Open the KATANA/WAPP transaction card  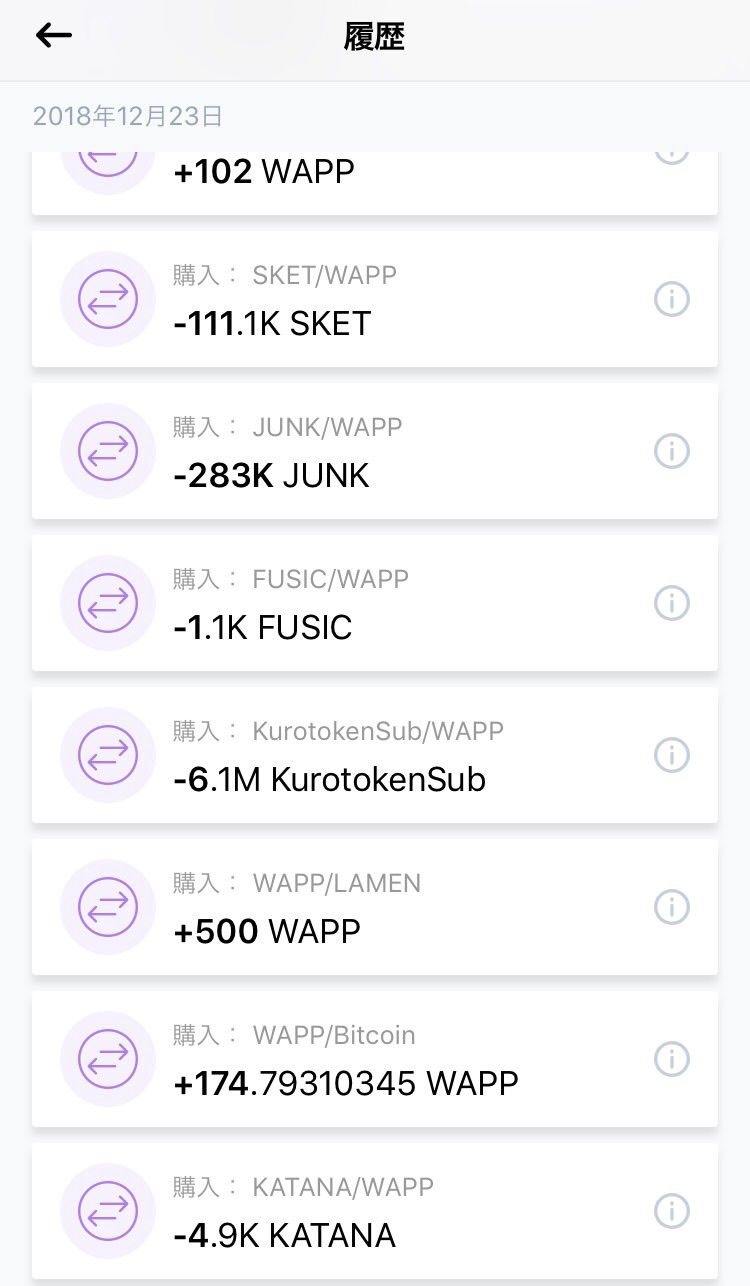tap(374, 1211)
